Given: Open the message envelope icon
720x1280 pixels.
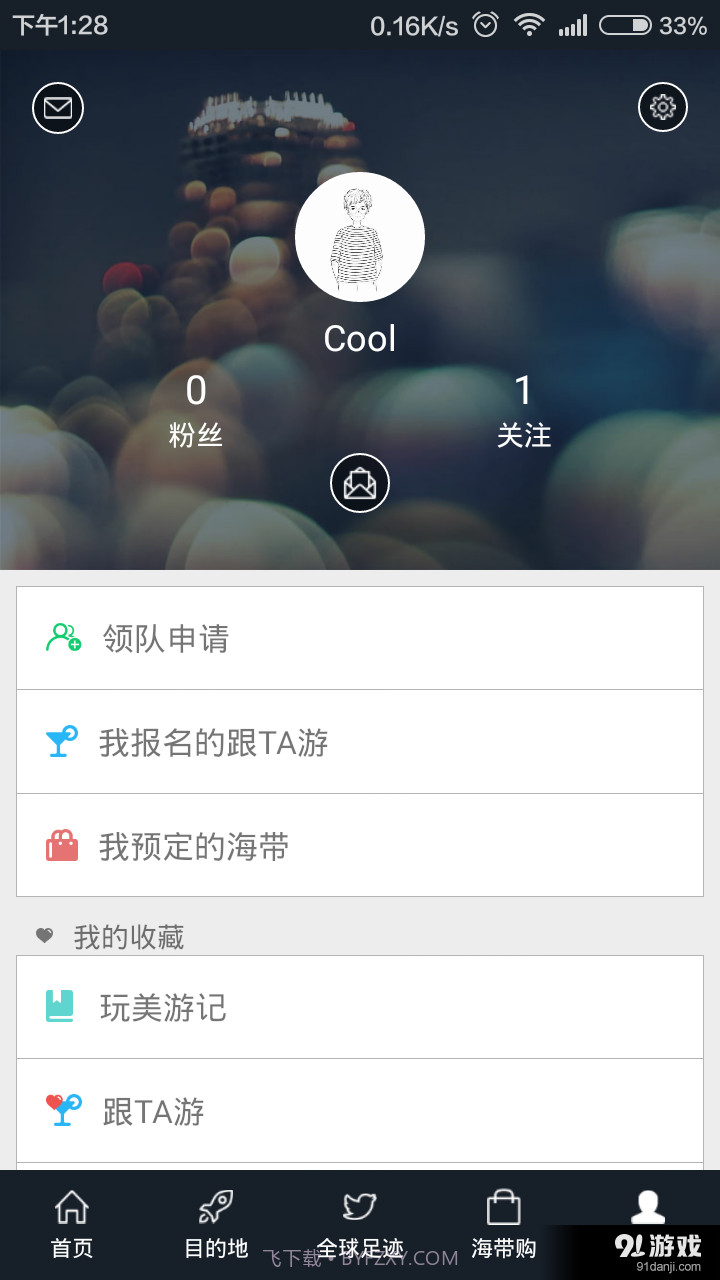Looking at the screenshot, I should click(57, 107).
